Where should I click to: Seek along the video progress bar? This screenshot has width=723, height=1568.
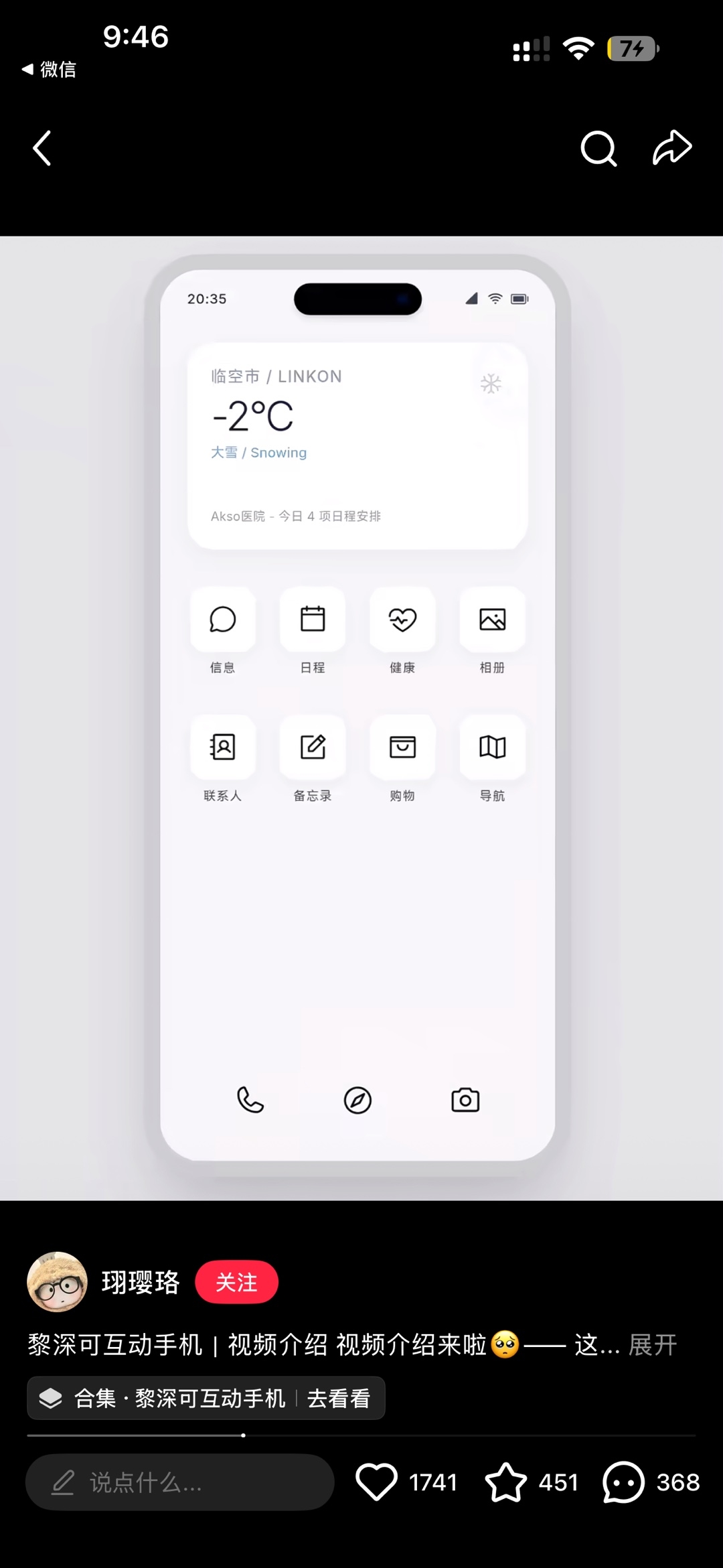(361, 1435)
